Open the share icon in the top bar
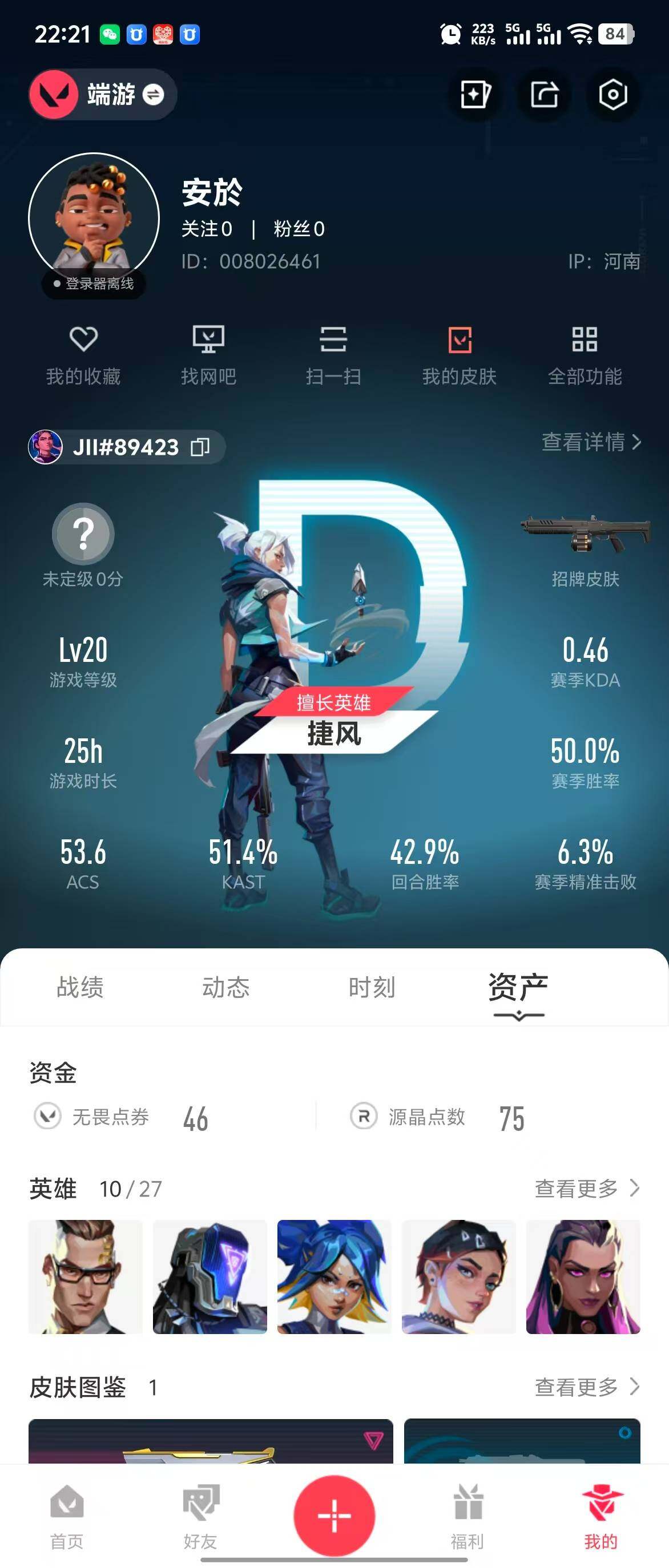The height and width of the screenshot is (1568, 669). 543,95
